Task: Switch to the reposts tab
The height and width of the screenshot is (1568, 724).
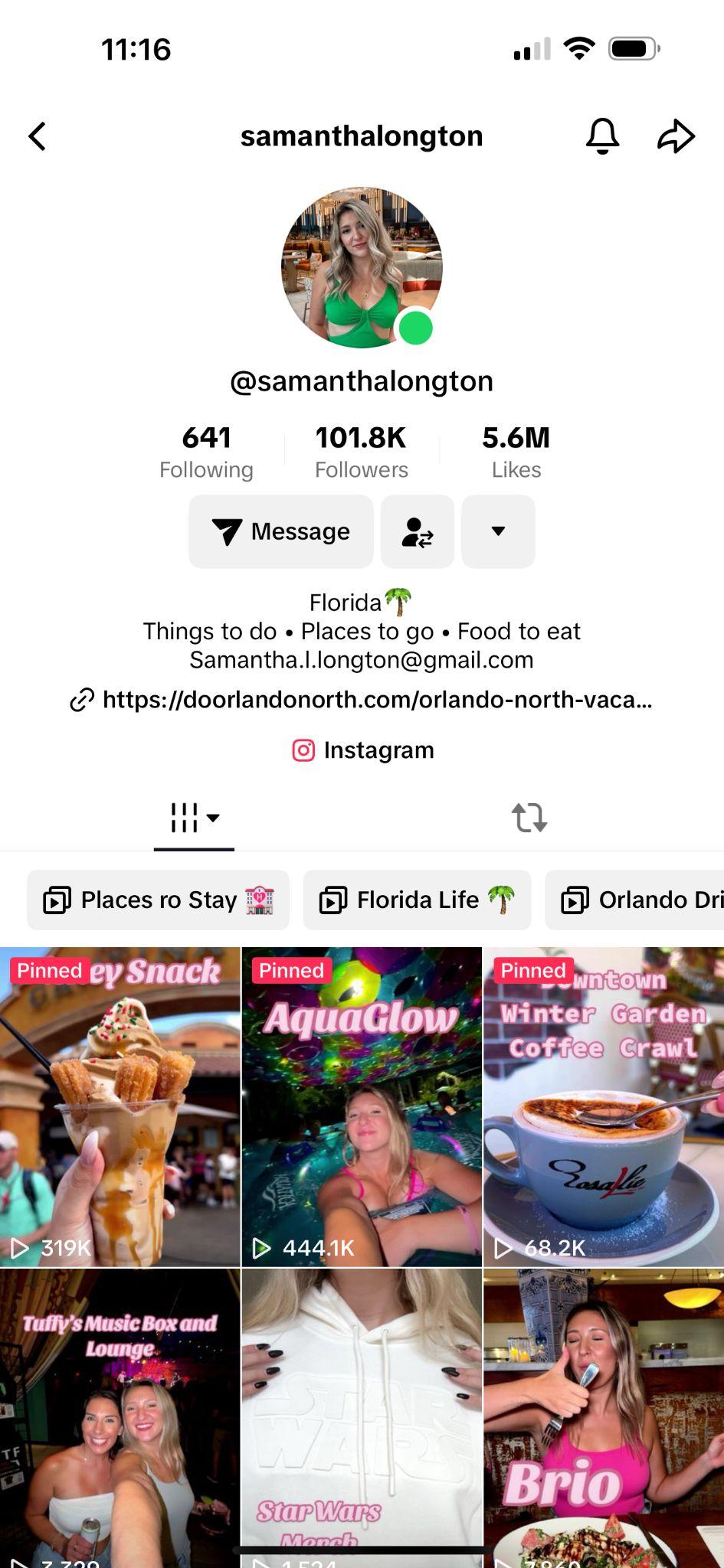Action: [x=529, y=818]
